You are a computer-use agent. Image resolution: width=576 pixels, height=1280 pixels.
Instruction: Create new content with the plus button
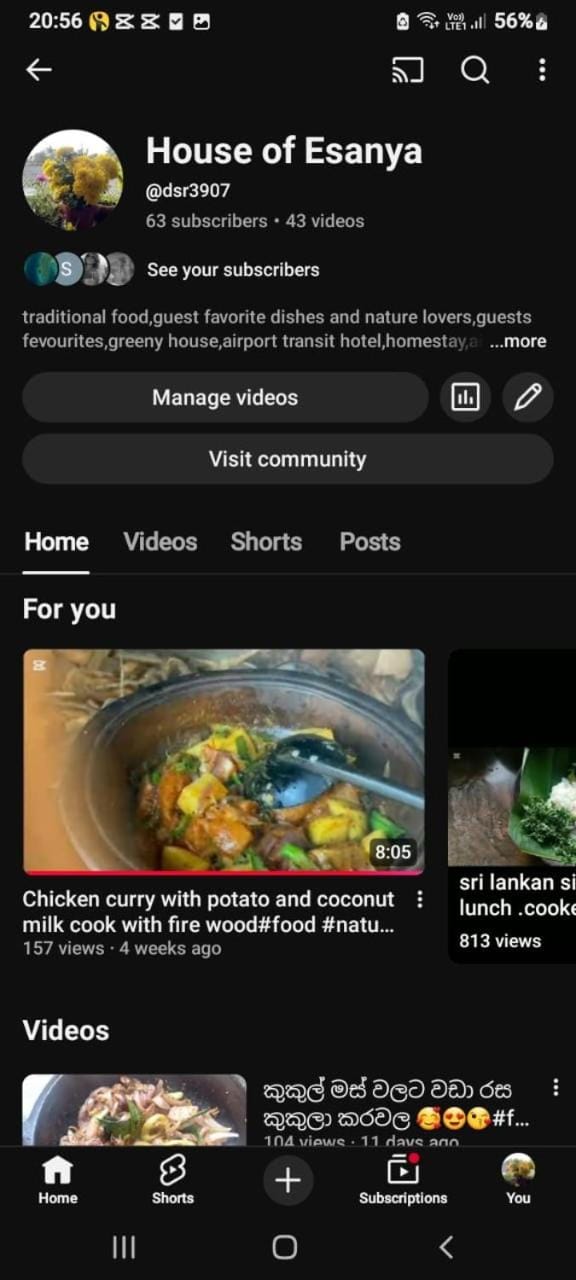(288, 1181)
